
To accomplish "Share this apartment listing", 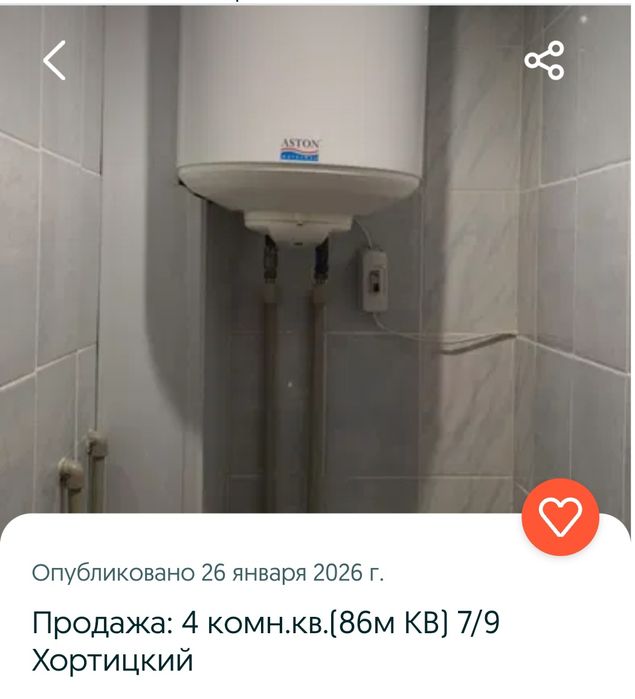I will 544,61.
